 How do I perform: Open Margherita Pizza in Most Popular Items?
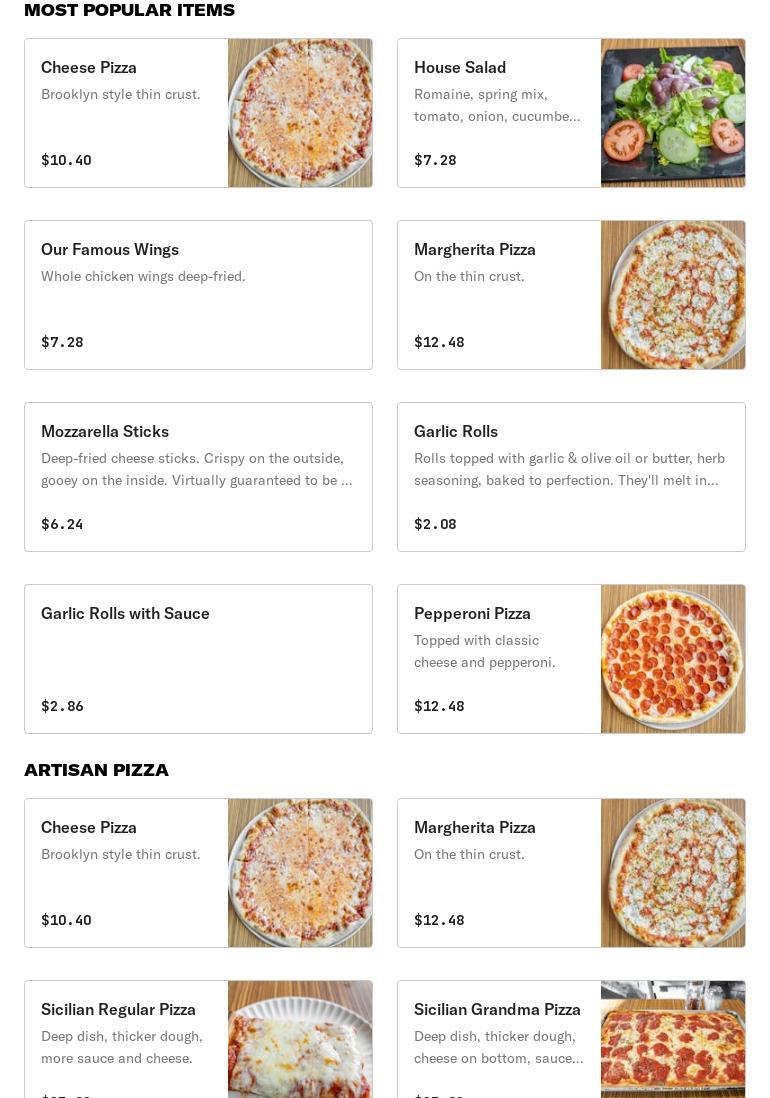(571, 295)
